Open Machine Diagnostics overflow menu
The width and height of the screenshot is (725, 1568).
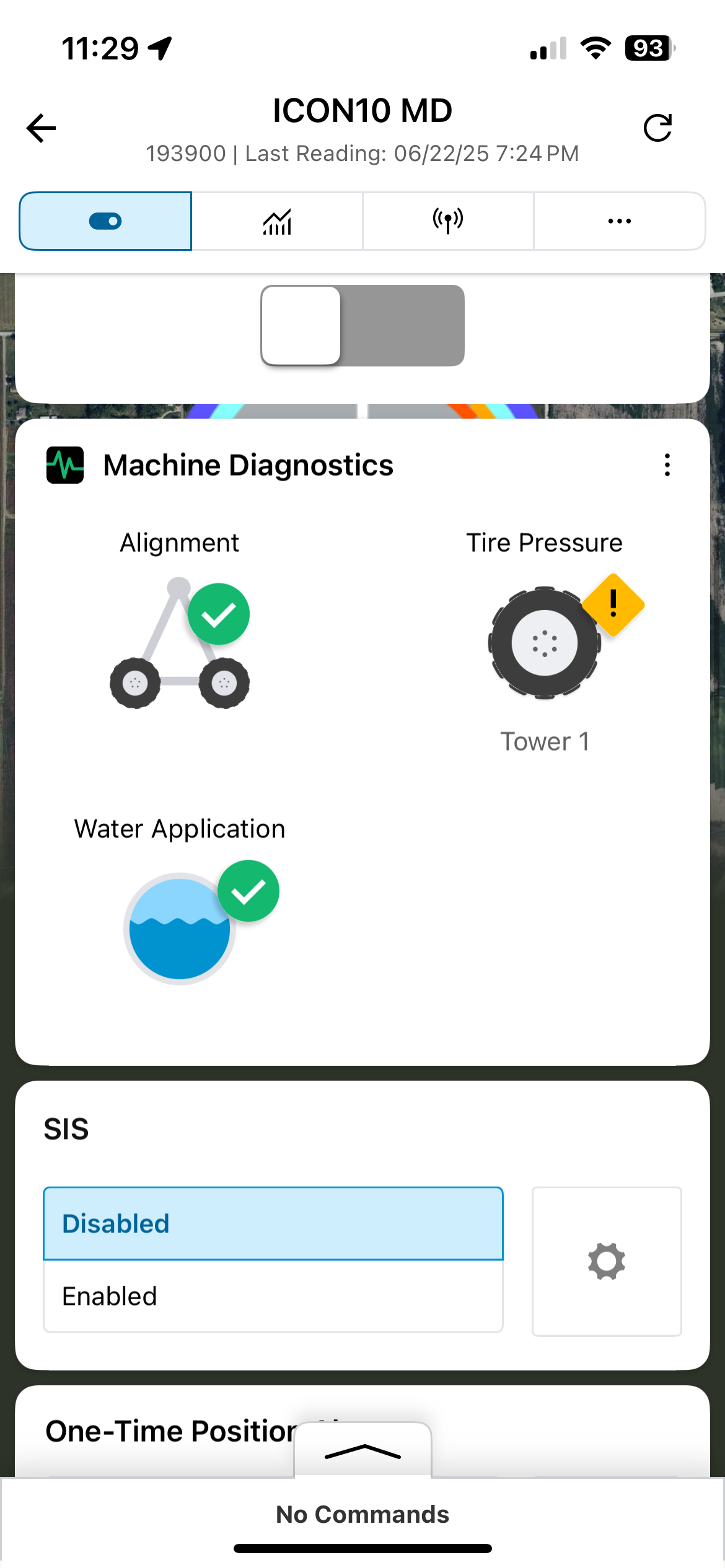pyautogui.click(x=667, y=465)
